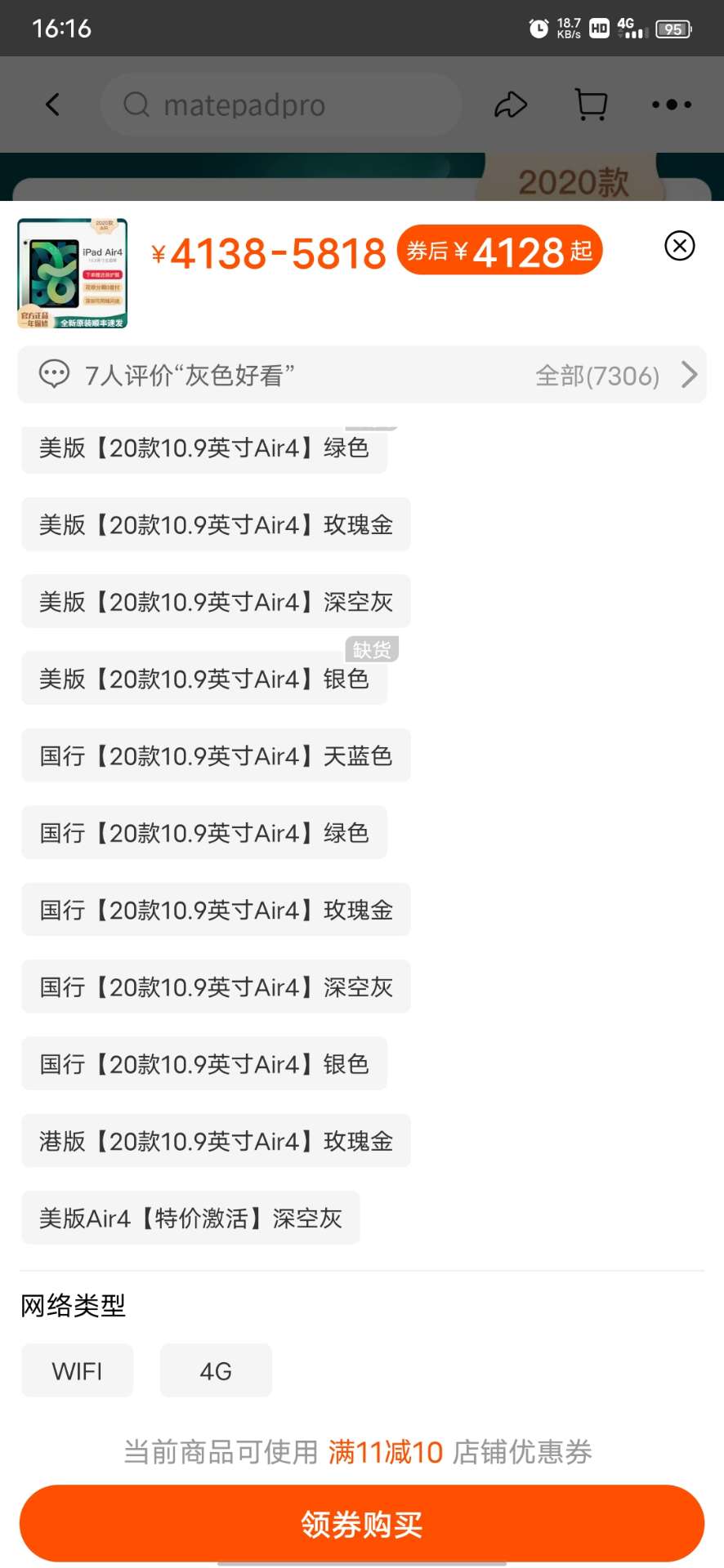Tap 领券购买 to buy with coupon
Screen dimensions: 724x1568
click(x=362, y=1524)
